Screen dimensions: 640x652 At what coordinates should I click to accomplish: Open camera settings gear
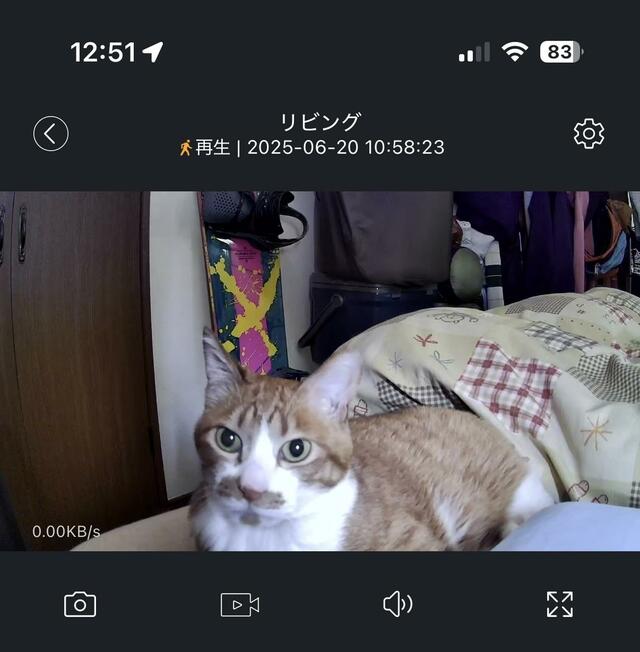point(589,134)
